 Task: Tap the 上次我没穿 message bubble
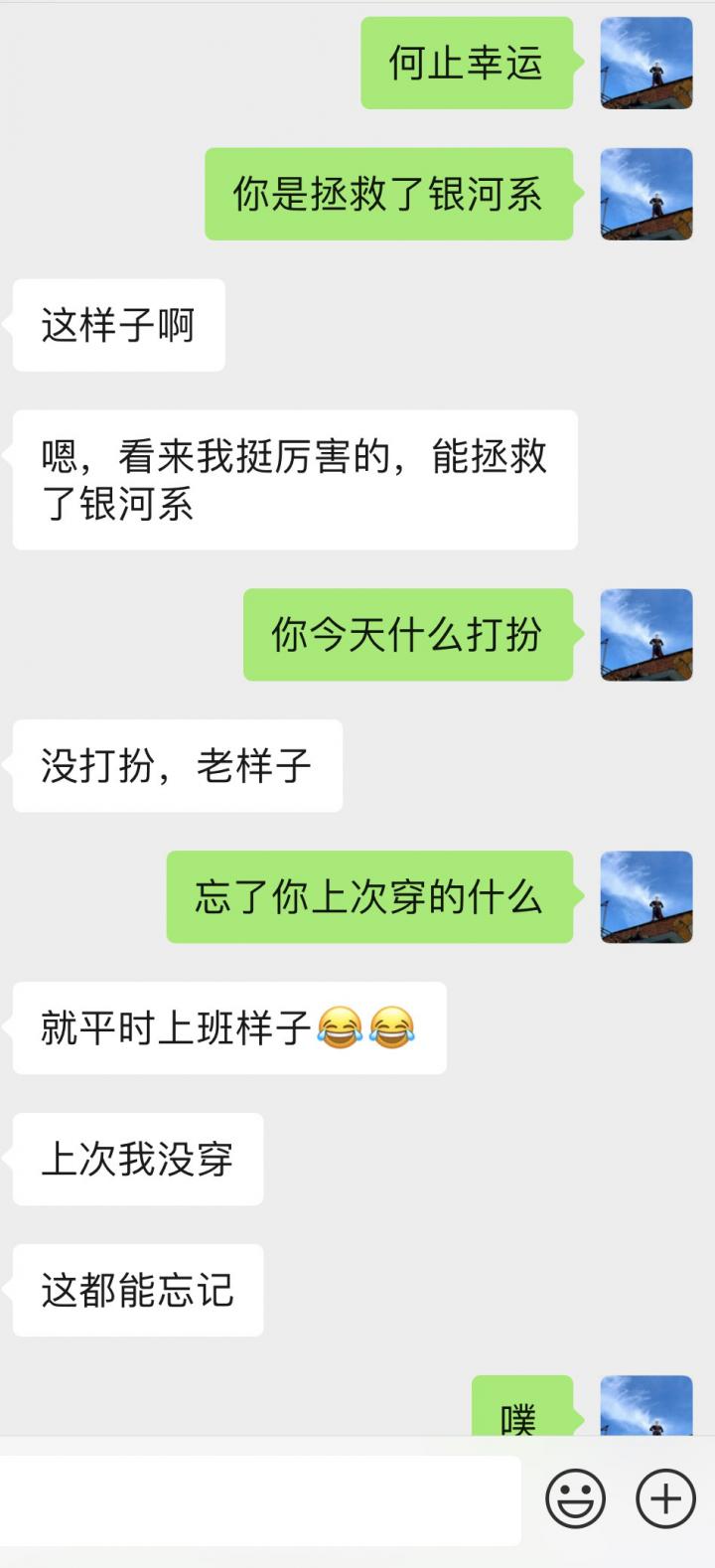pos(138,1160)
